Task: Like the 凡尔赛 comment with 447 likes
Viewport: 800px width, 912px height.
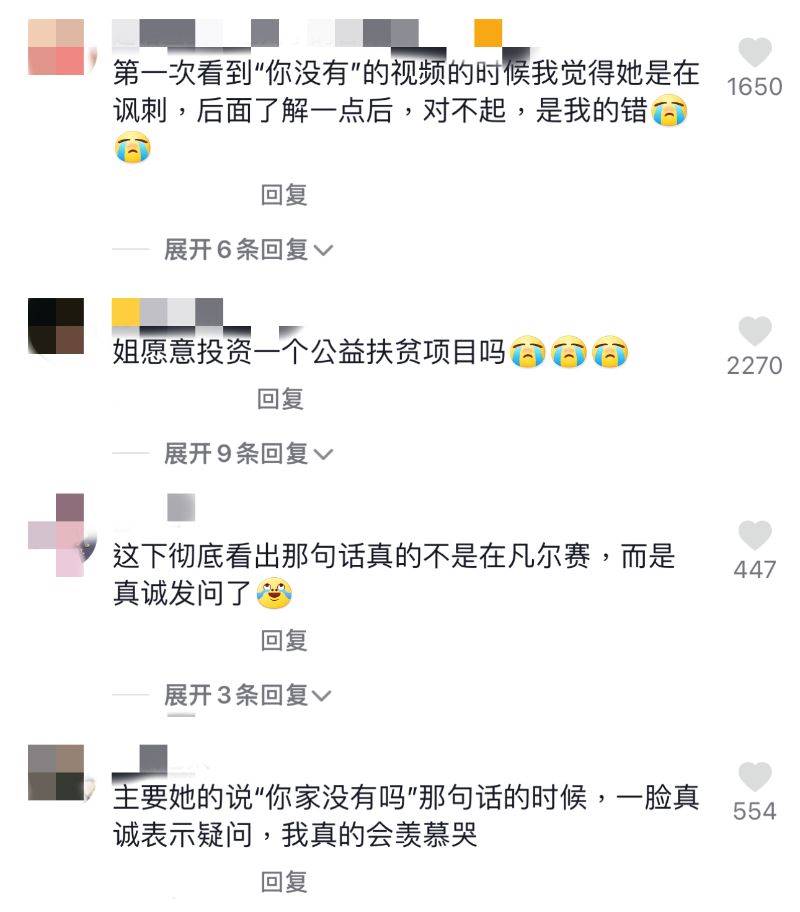Action: [755, 535]
